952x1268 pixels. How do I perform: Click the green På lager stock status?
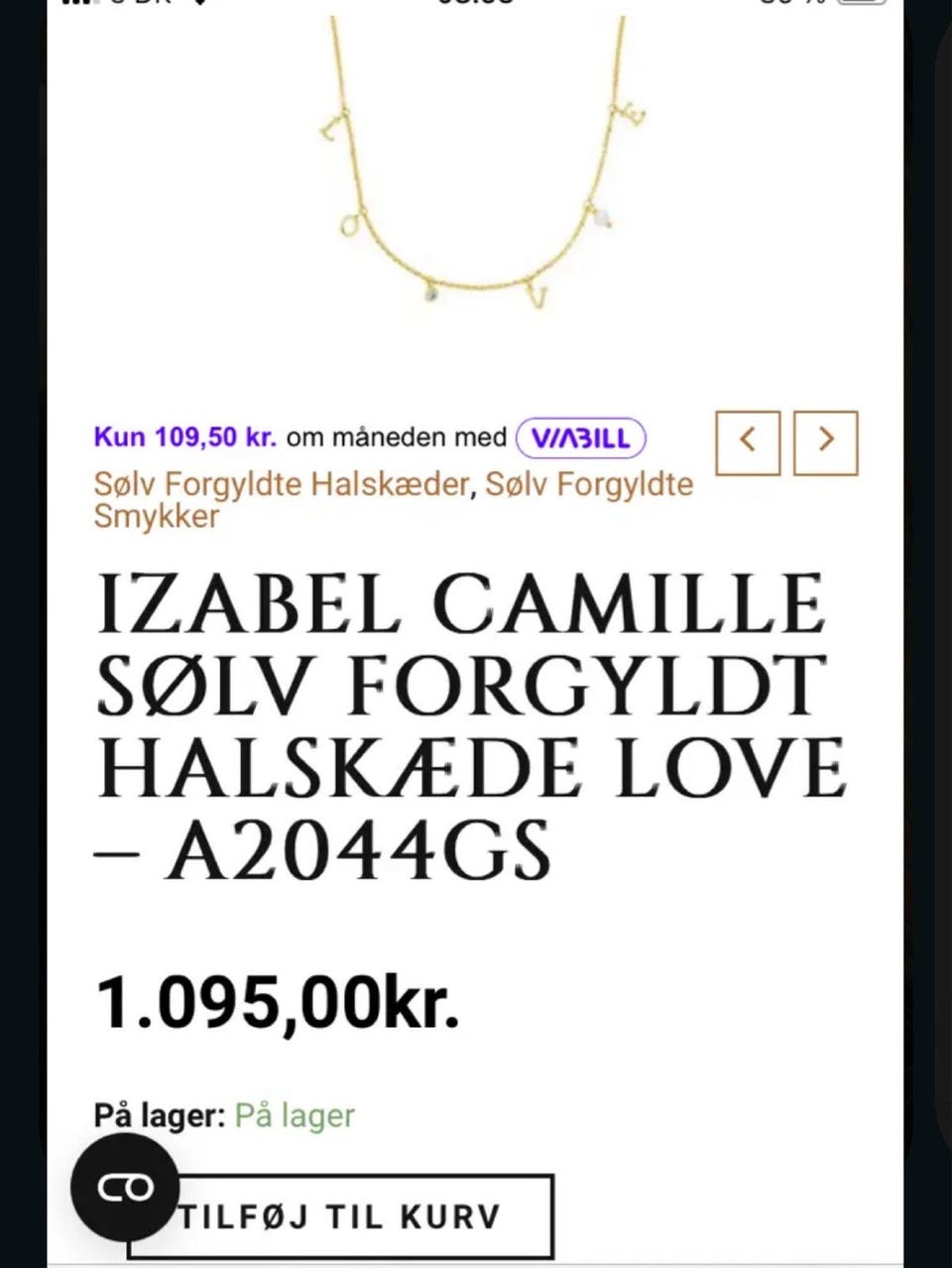tap(295, 1115)
